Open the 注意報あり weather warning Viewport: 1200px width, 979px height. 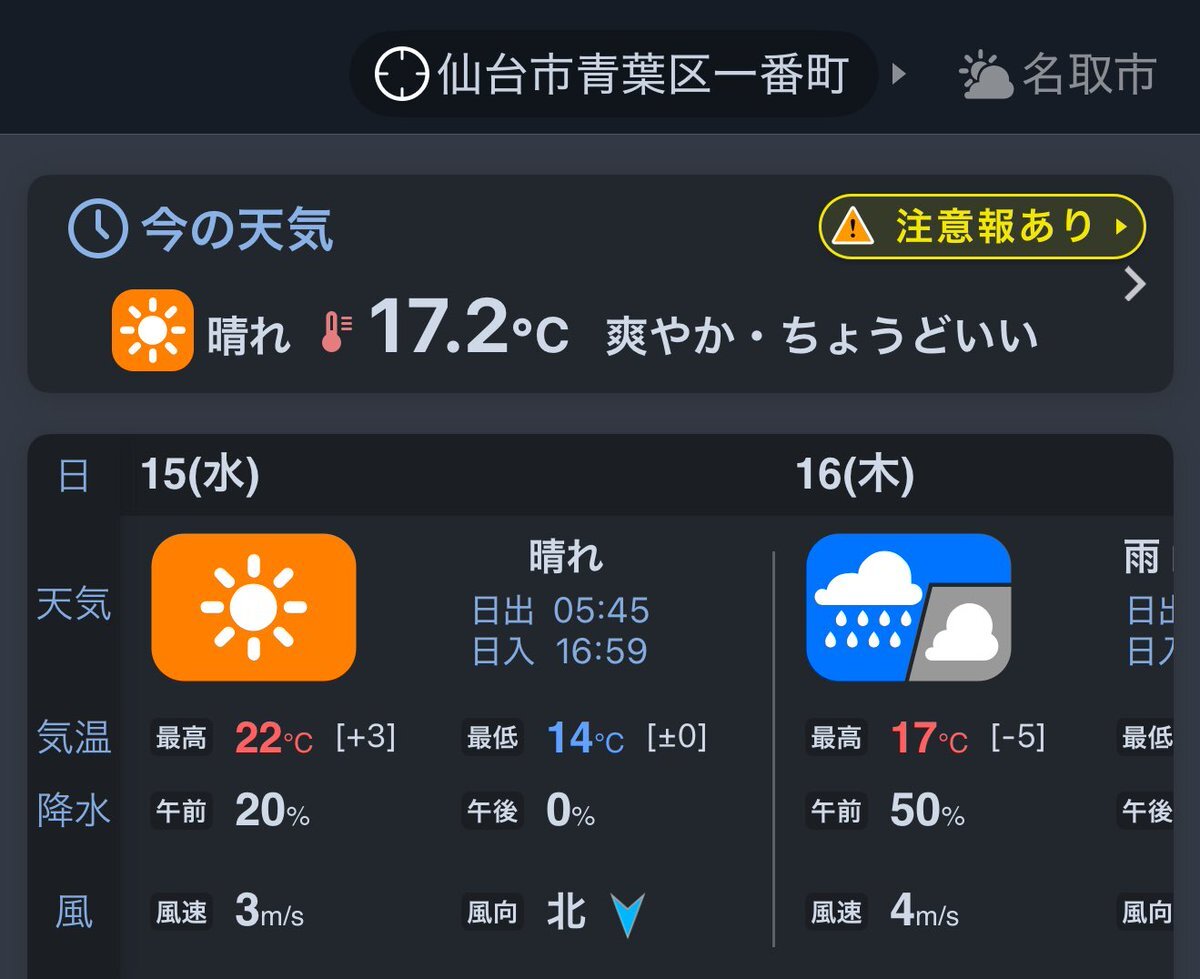click(x=982, y=227)
